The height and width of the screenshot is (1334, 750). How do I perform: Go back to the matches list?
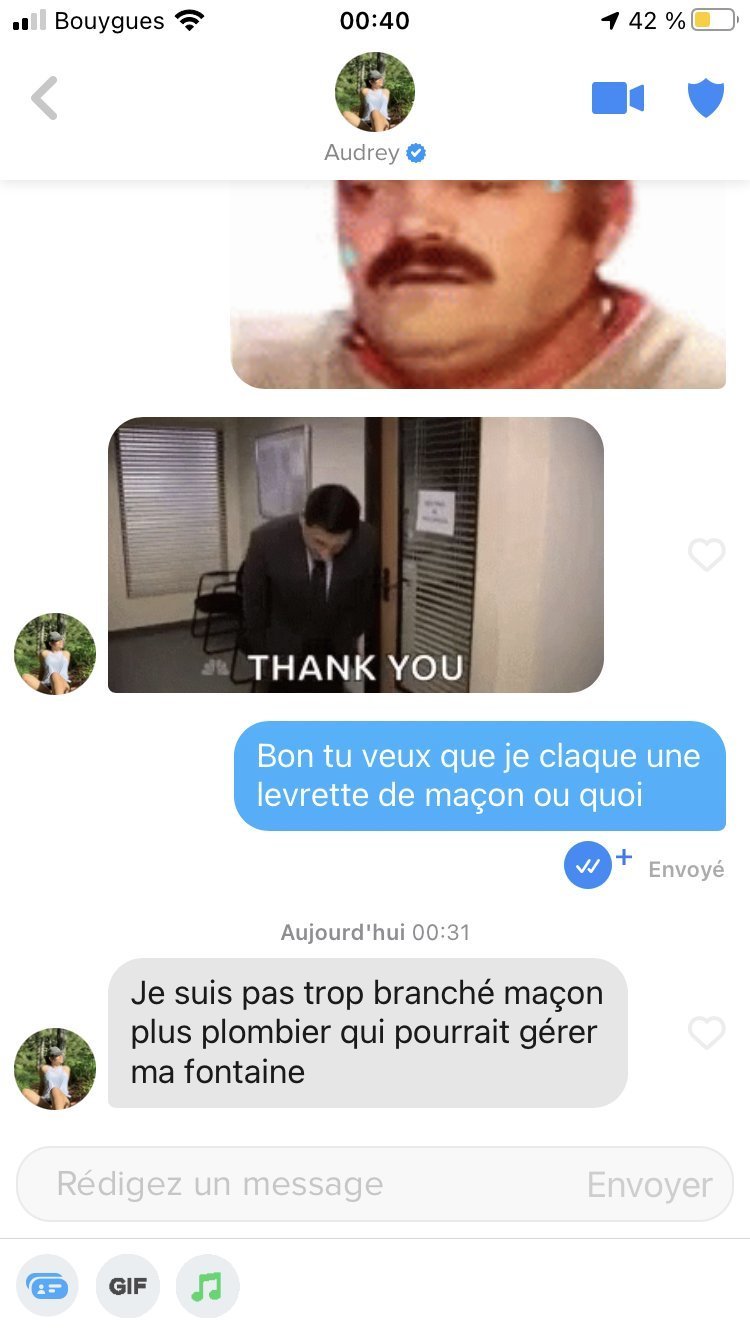click(x=45, y=98)
